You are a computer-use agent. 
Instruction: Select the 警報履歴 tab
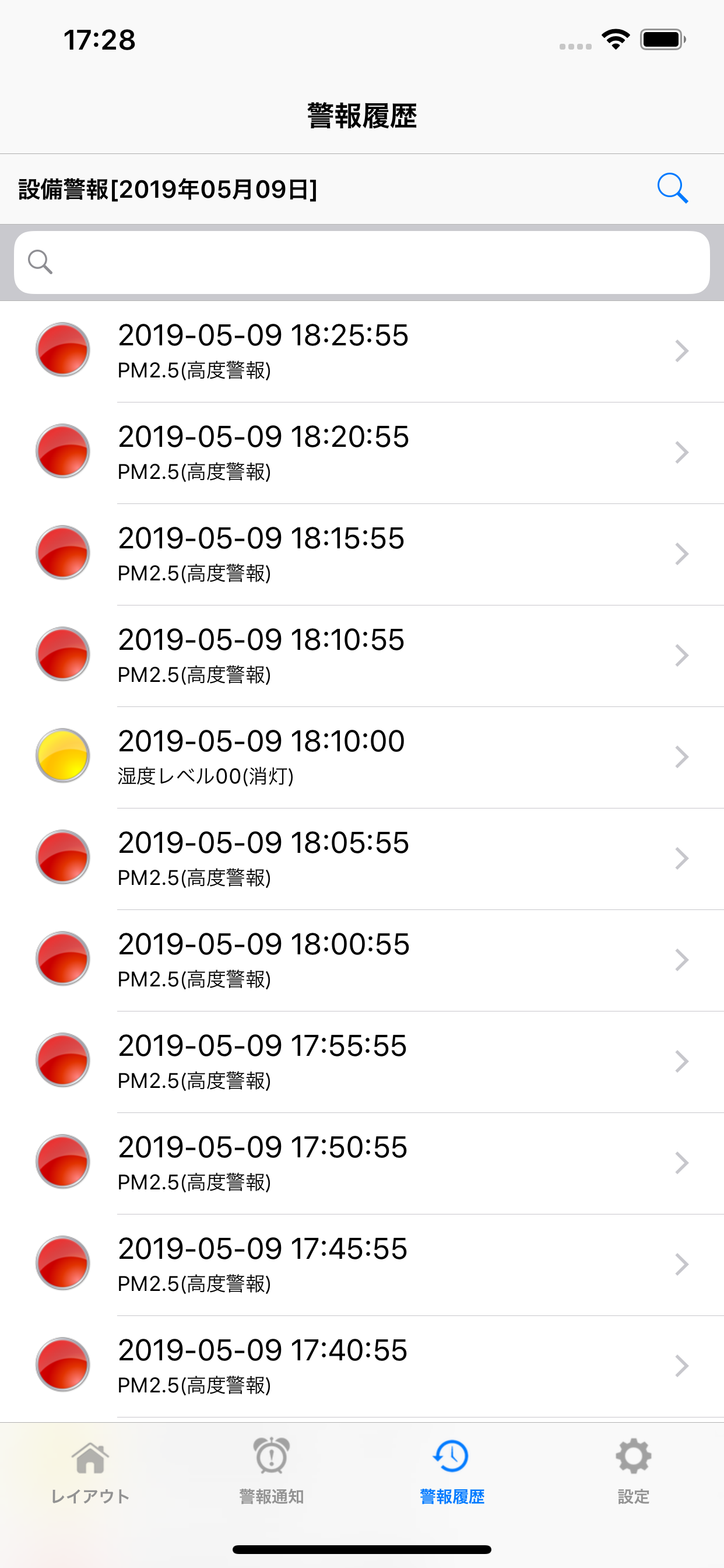pyautogui.click(x=452, y=1471)
